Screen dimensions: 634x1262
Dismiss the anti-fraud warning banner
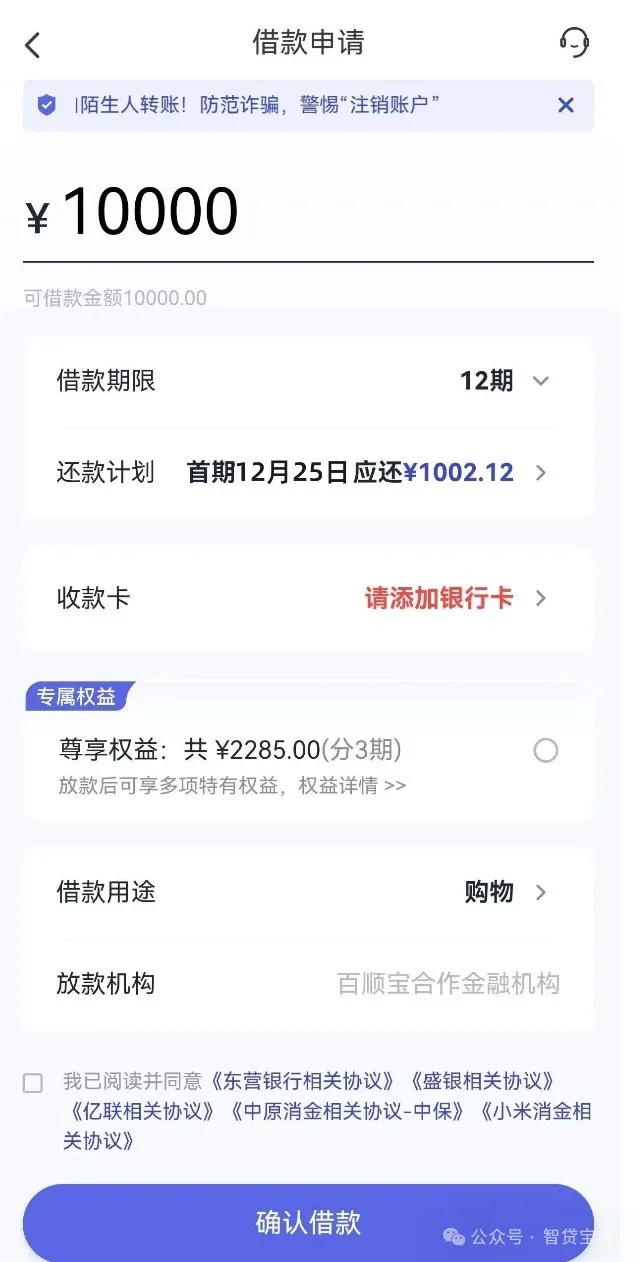pyautogui.click(x=566, y=105)
